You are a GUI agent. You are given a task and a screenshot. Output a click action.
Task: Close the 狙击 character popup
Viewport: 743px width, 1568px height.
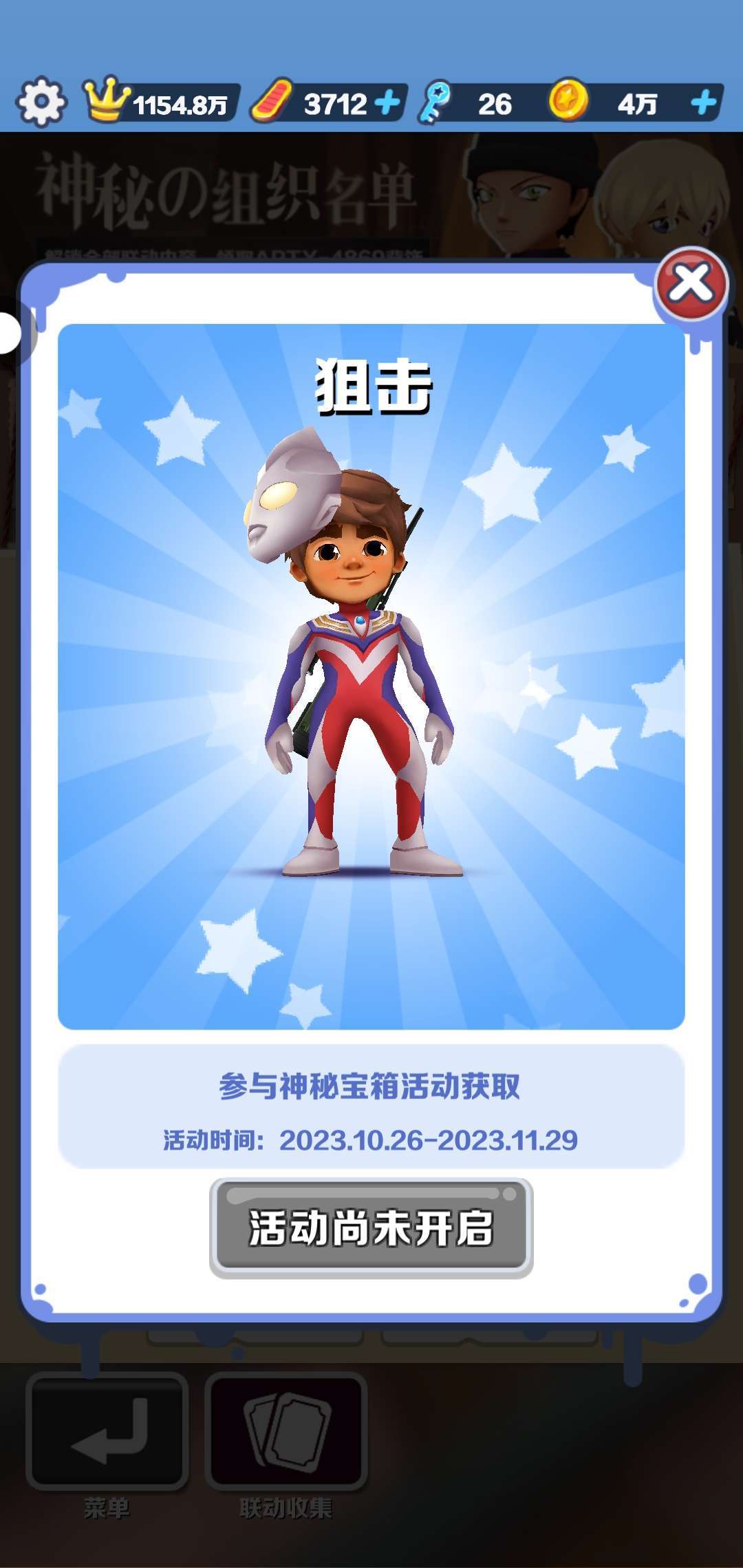pos(691,283)
